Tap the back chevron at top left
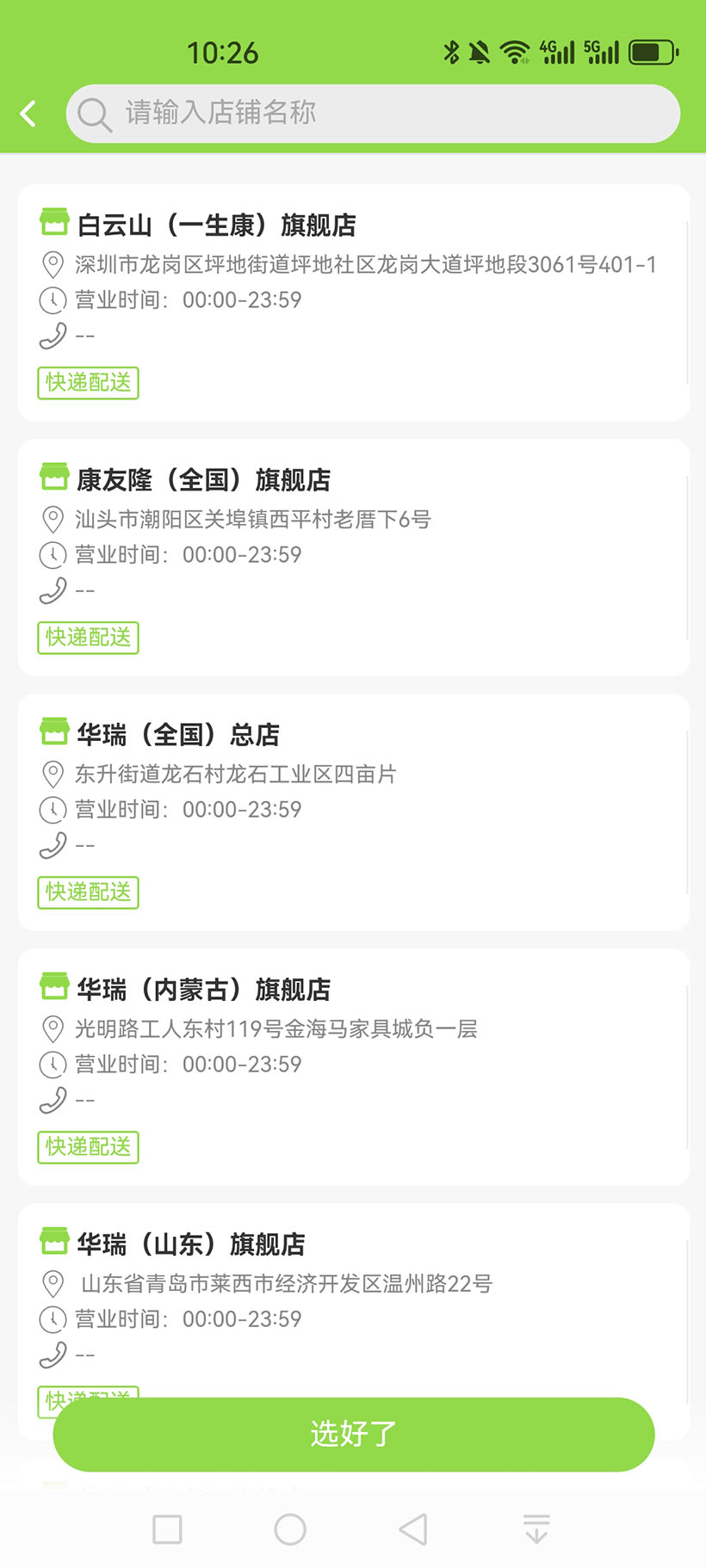 point(28,113)
